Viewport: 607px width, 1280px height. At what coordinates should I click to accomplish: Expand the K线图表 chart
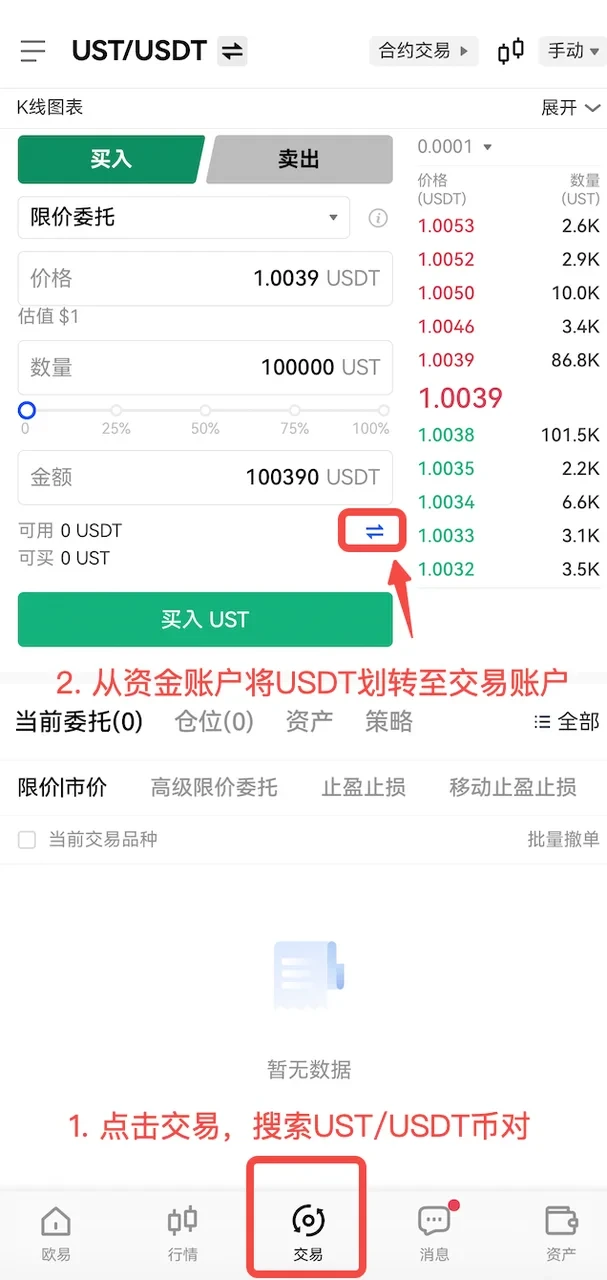[x=571, y=108]
